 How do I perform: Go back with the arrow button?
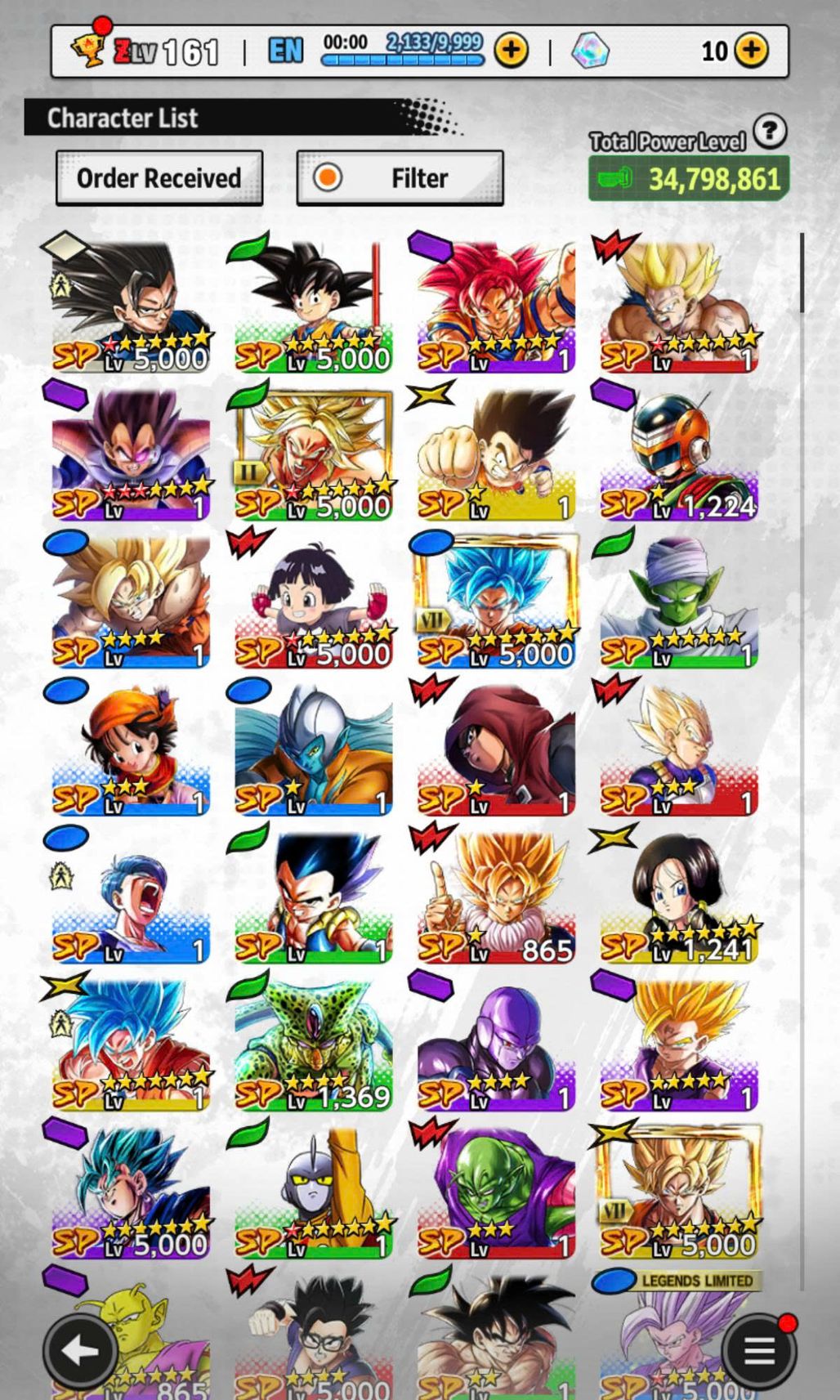click(80, 1351)
